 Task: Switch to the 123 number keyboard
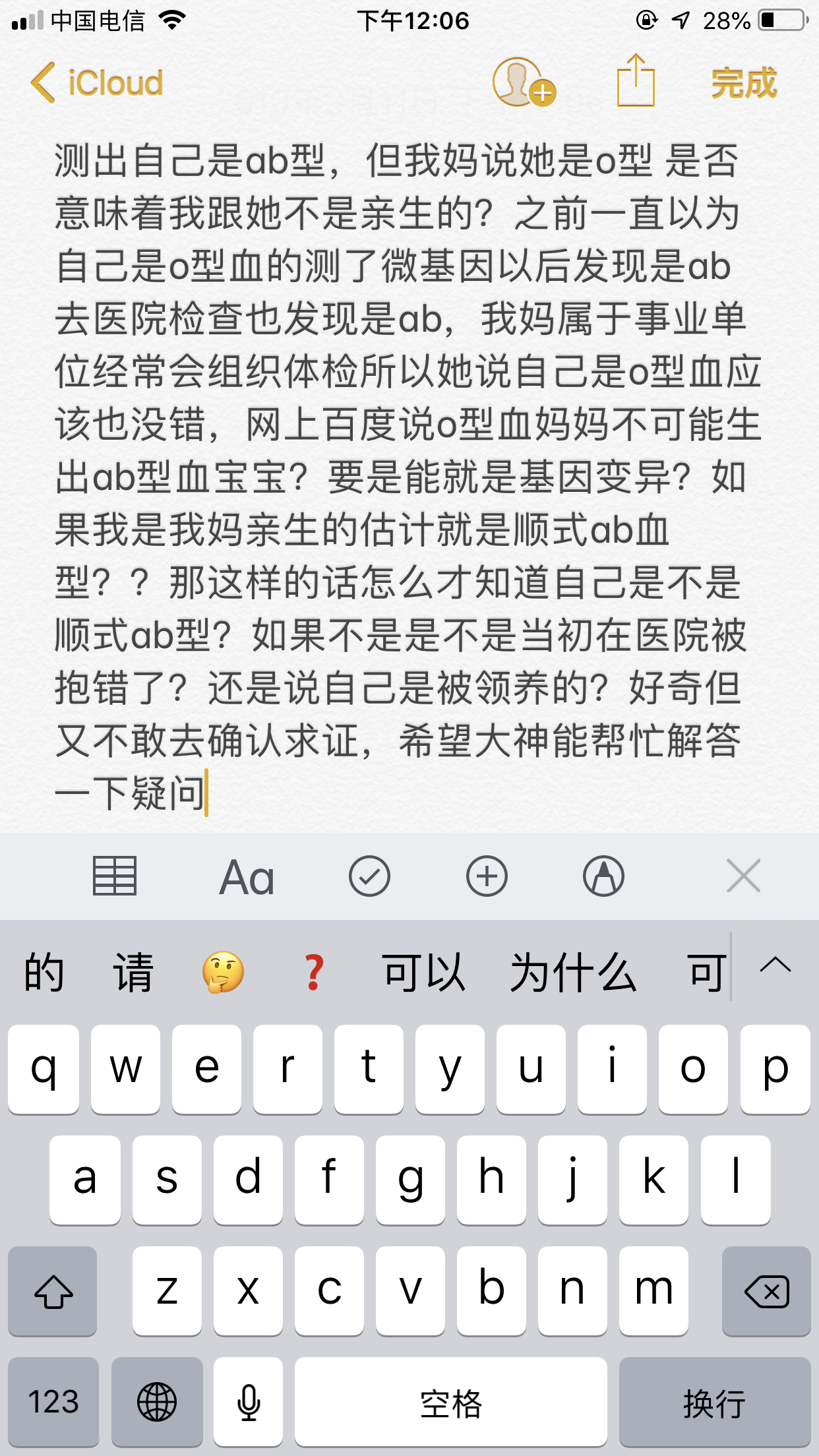click(x=53, y=1402)
